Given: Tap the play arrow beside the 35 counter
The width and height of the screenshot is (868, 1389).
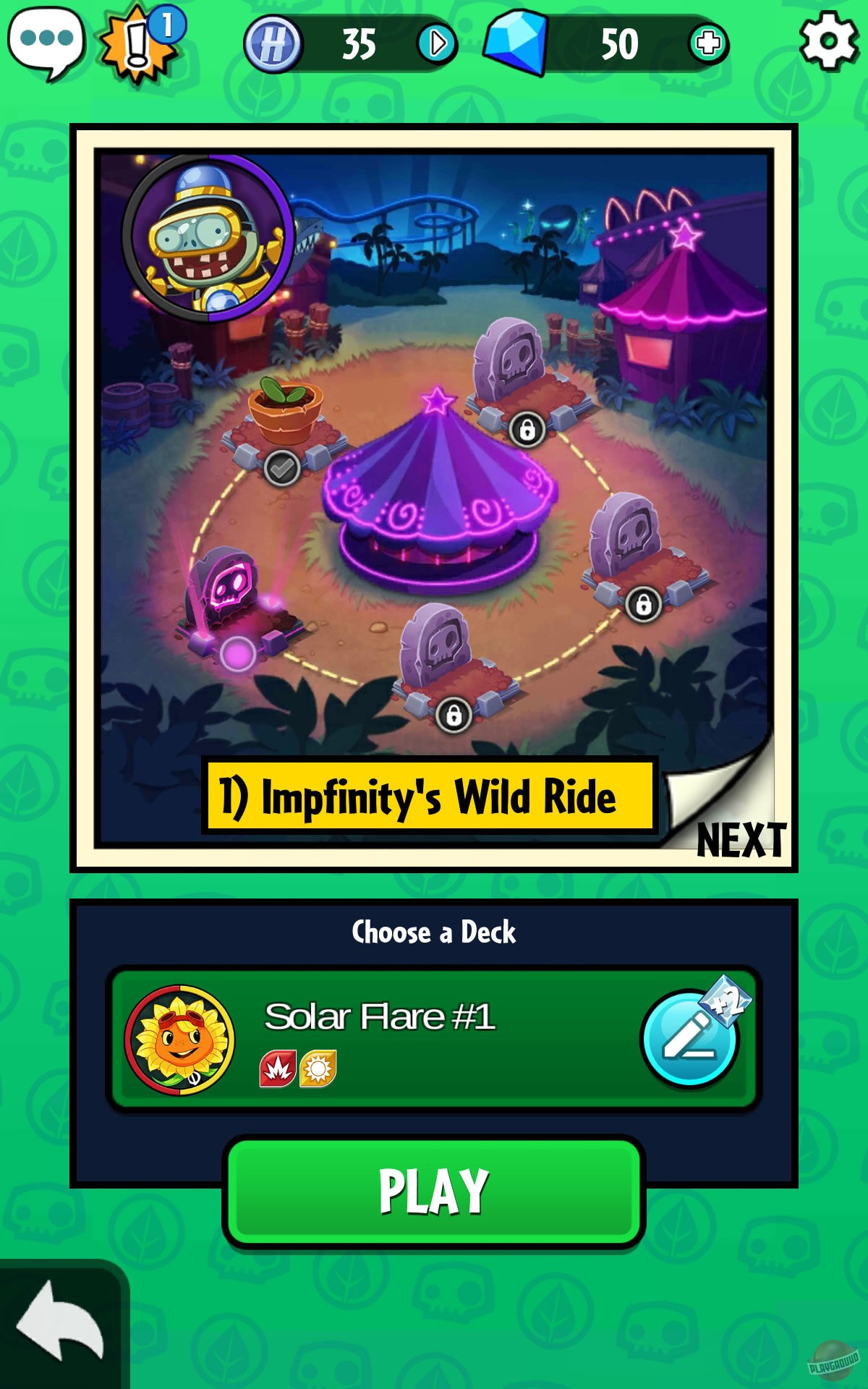Looking at the screenshot, I should click(437, 44).
